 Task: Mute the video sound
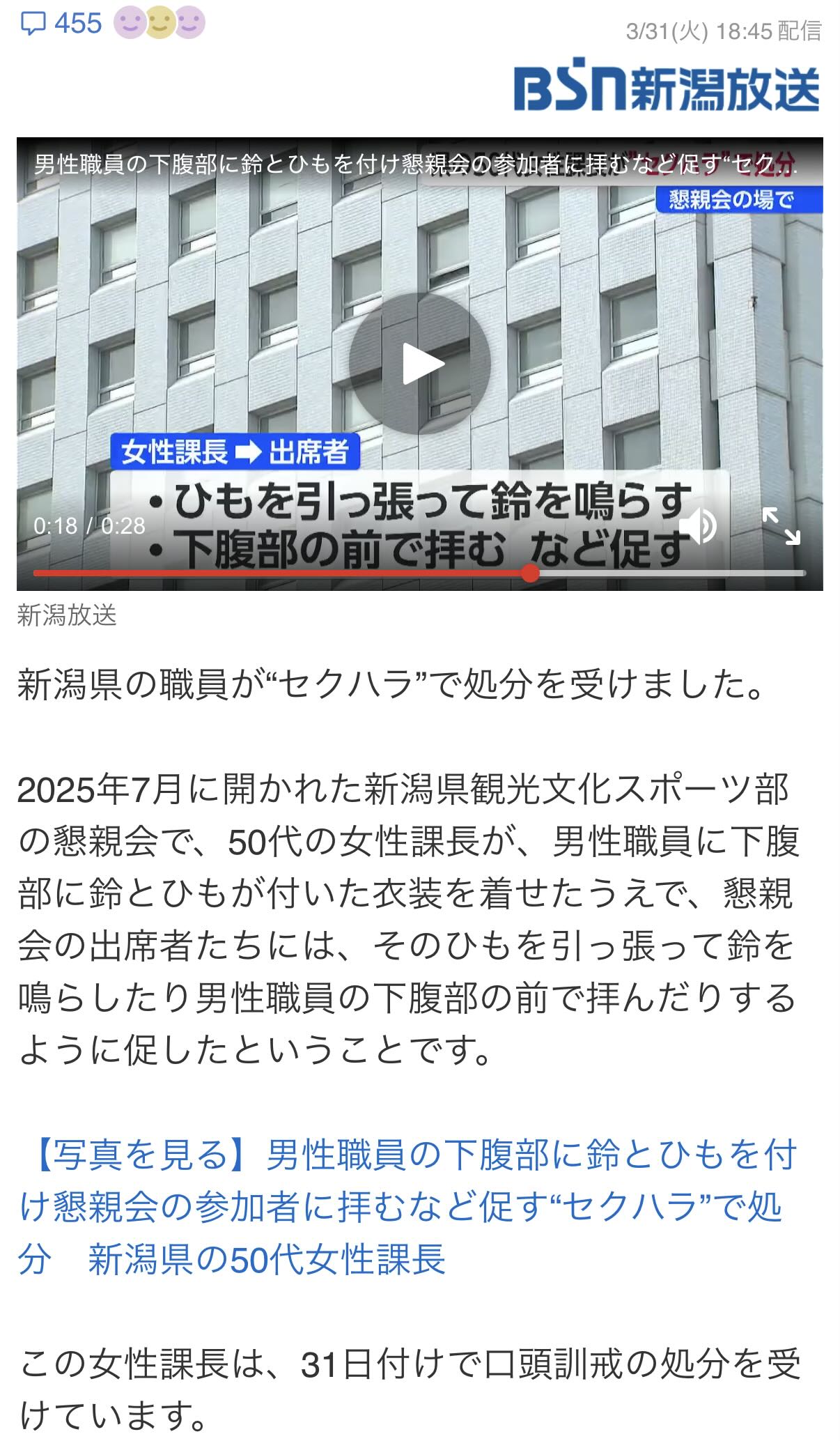click(x=697, y=526)
